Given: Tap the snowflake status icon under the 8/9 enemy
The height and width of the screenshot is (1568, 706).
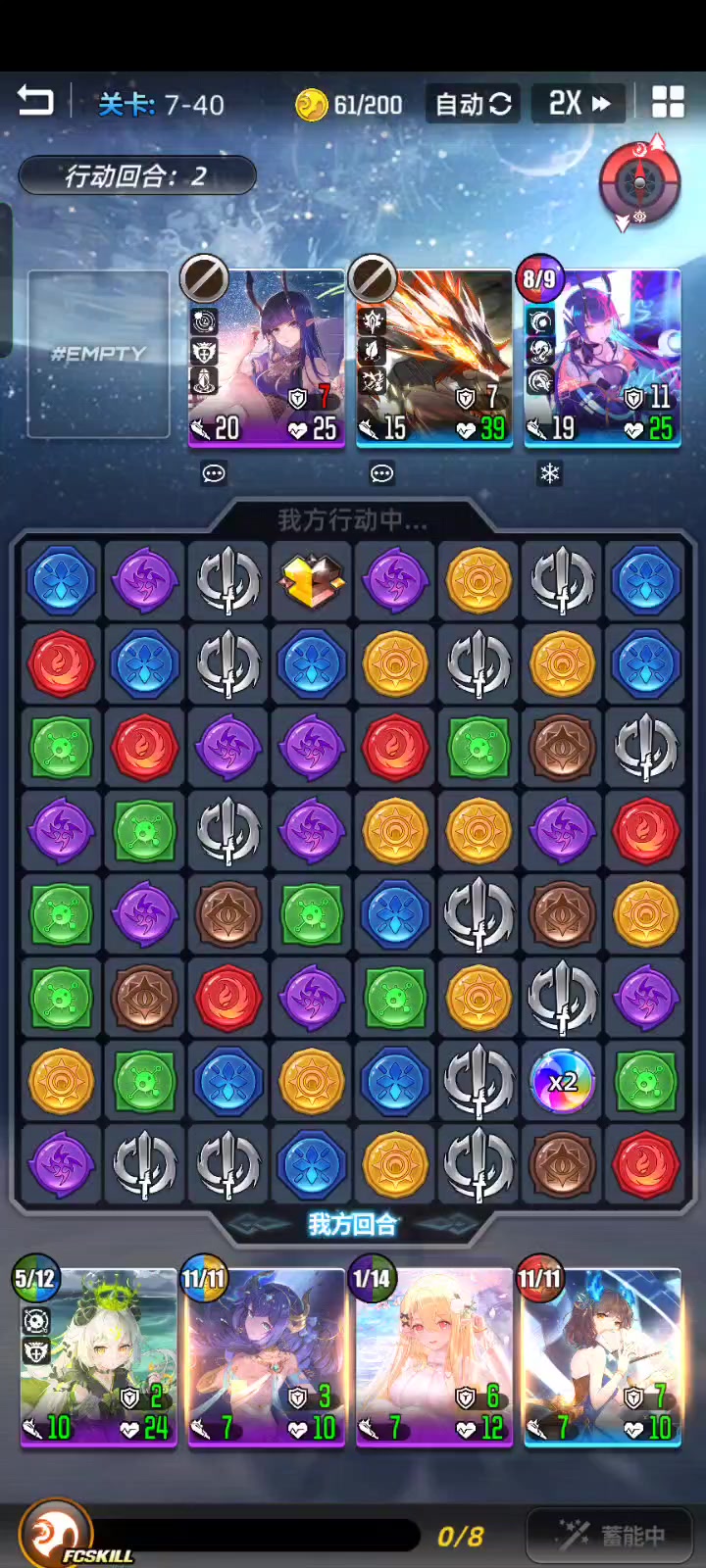Looking at the screenshot, I should pyautogui.click(x=550, y=474).
